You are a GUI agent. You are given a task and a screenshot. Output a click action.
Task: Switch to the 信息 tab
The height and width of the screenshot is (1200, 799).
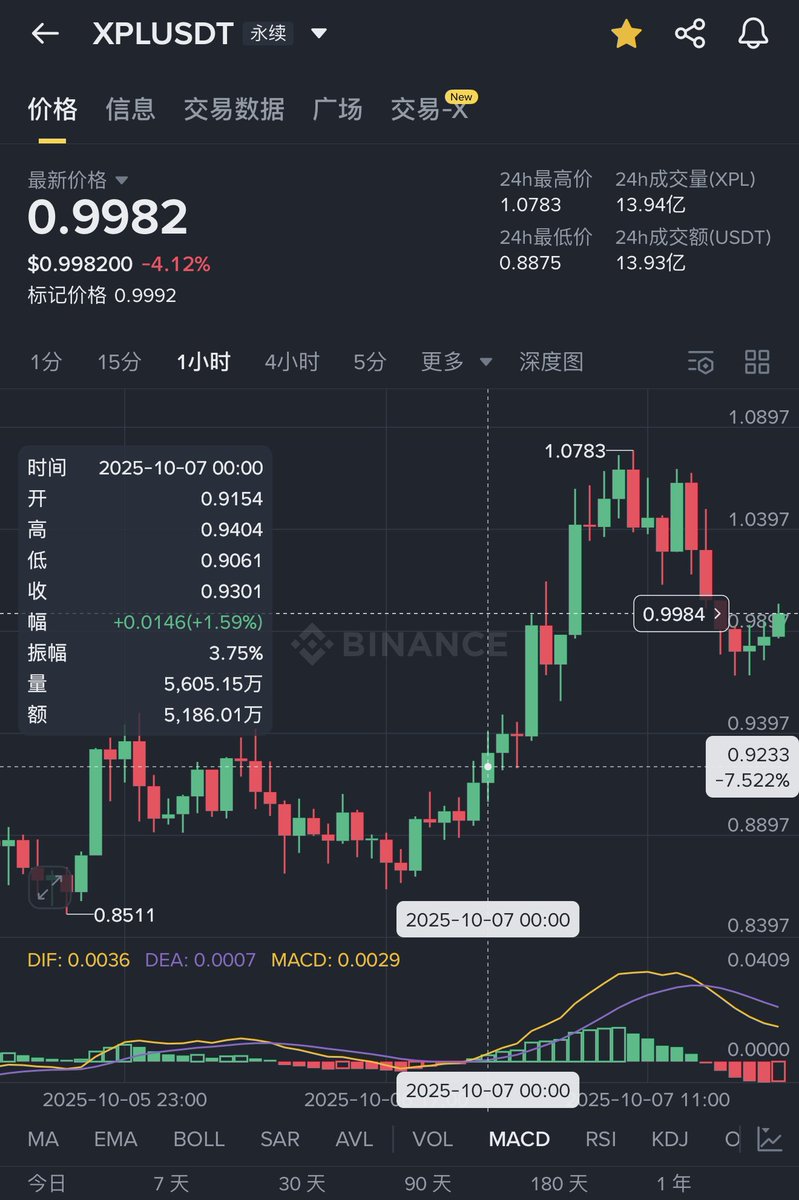pos(130,109)
